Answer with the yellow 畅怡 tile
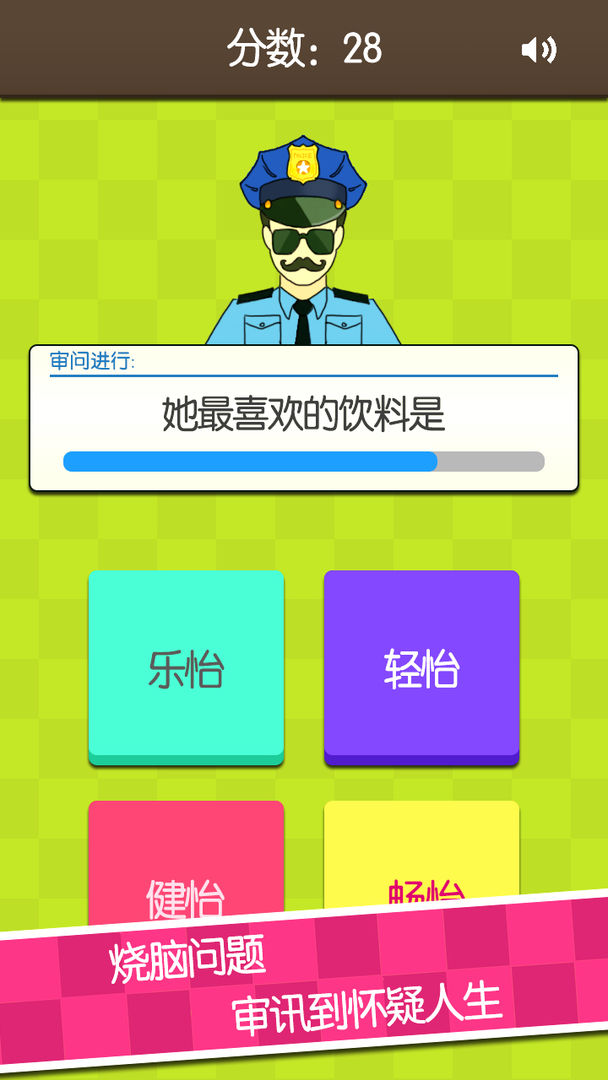 pos(421,860)
